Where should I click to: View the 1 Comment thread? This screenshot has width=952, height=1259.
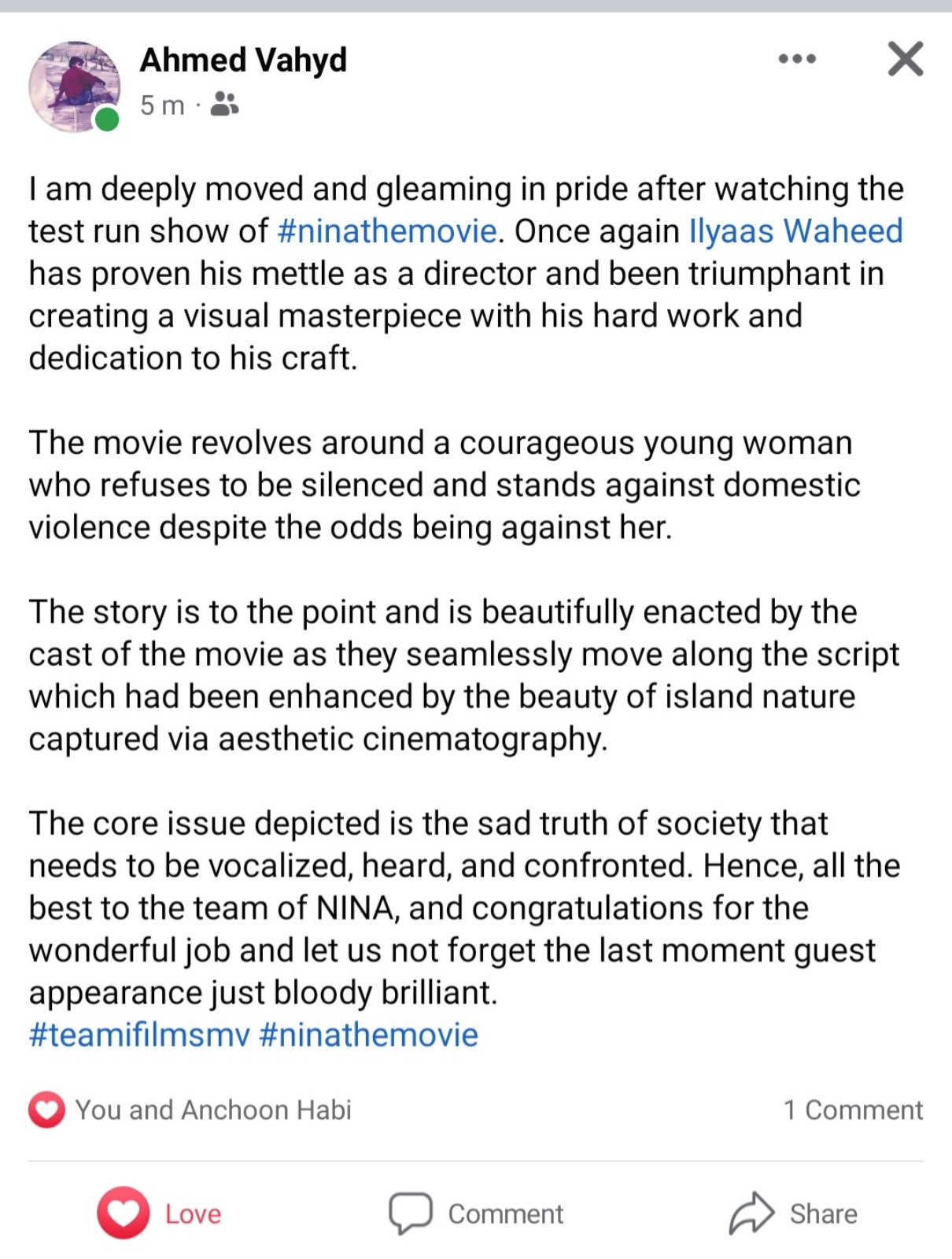(x=852, y=1109)
